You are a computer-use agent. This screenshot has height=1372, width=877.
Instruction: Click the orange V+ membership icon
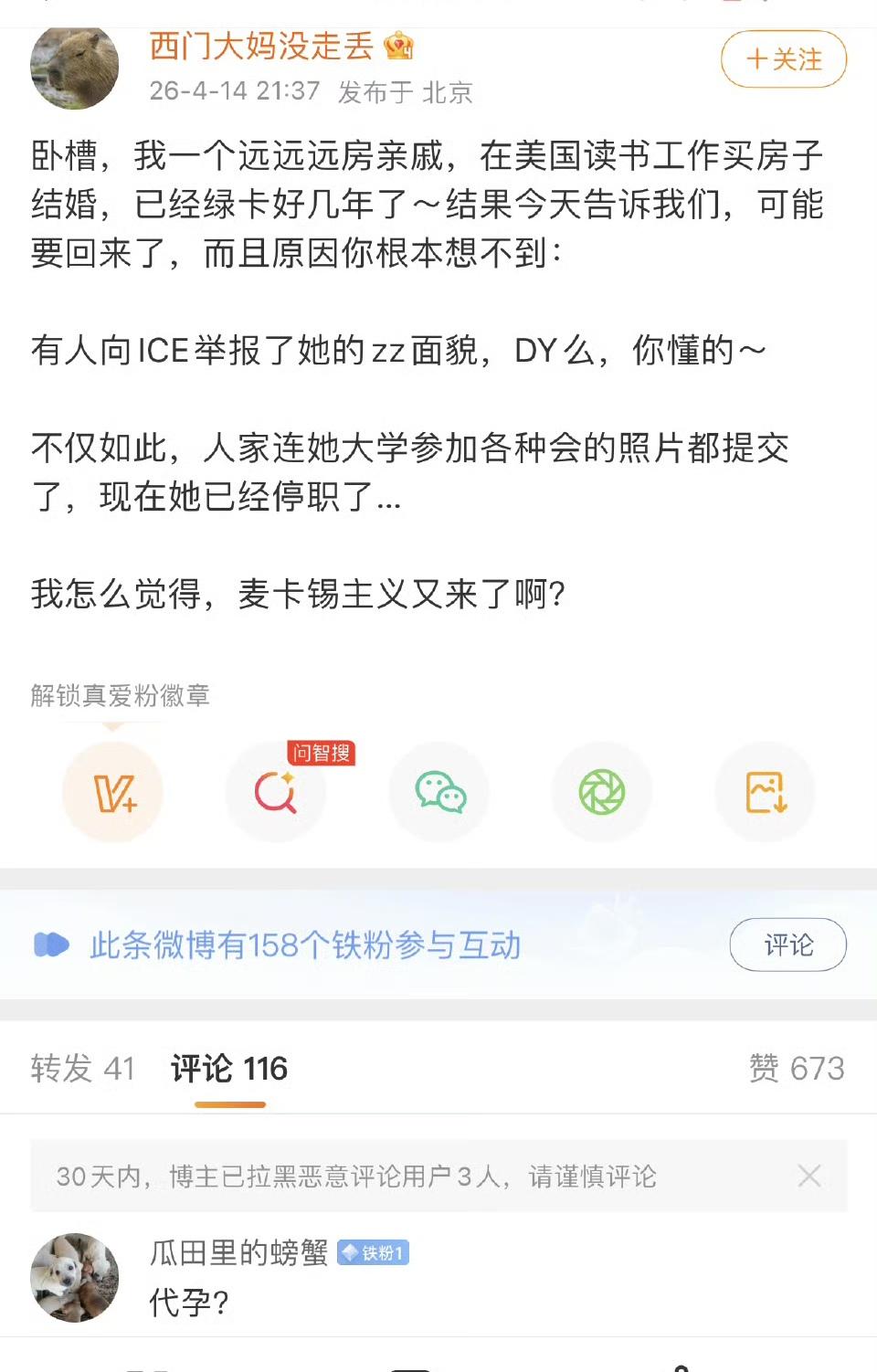(x=113, y=793)
